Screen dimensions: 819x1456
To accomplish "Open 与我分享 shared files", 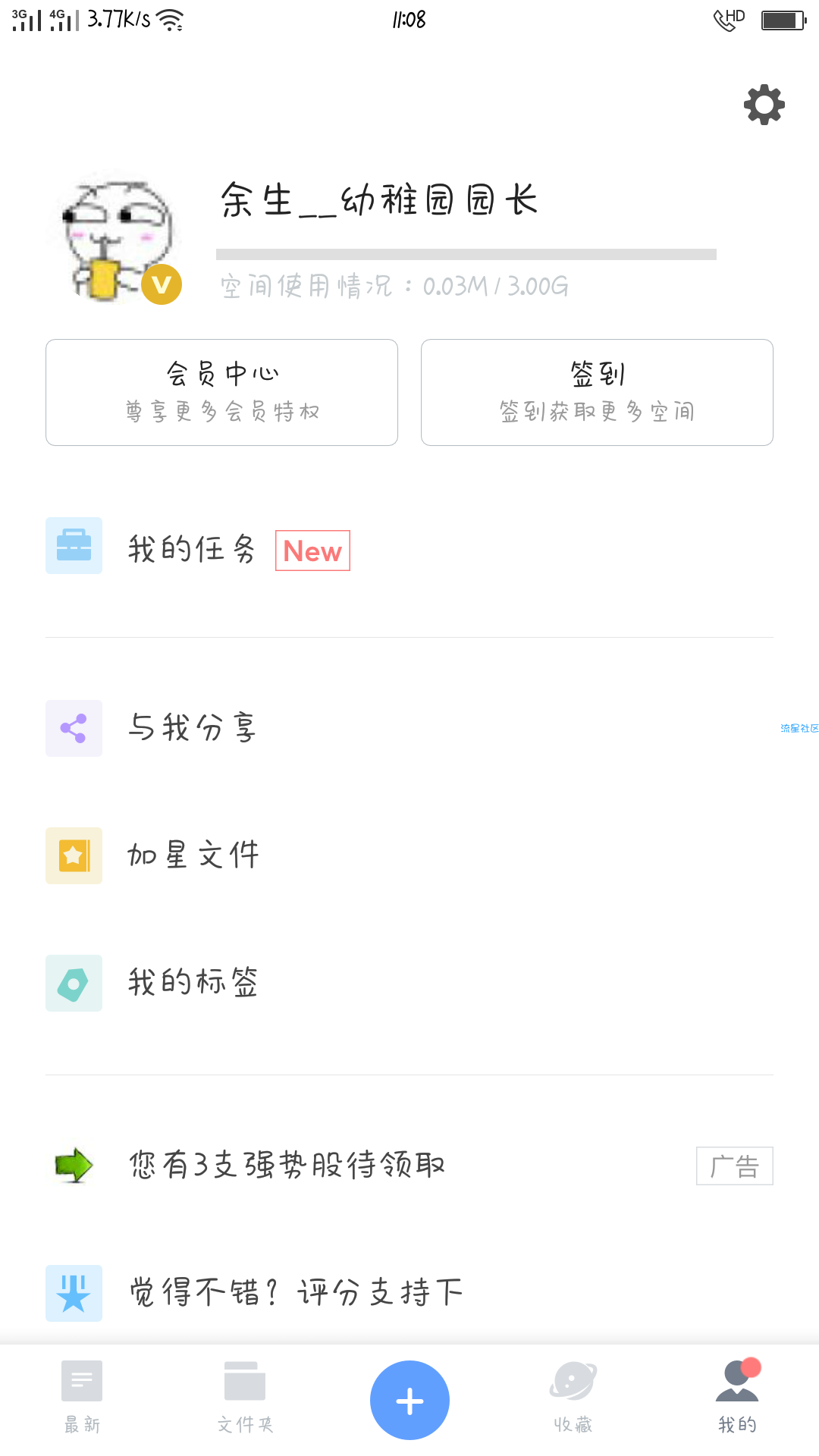I will (192, 728).
